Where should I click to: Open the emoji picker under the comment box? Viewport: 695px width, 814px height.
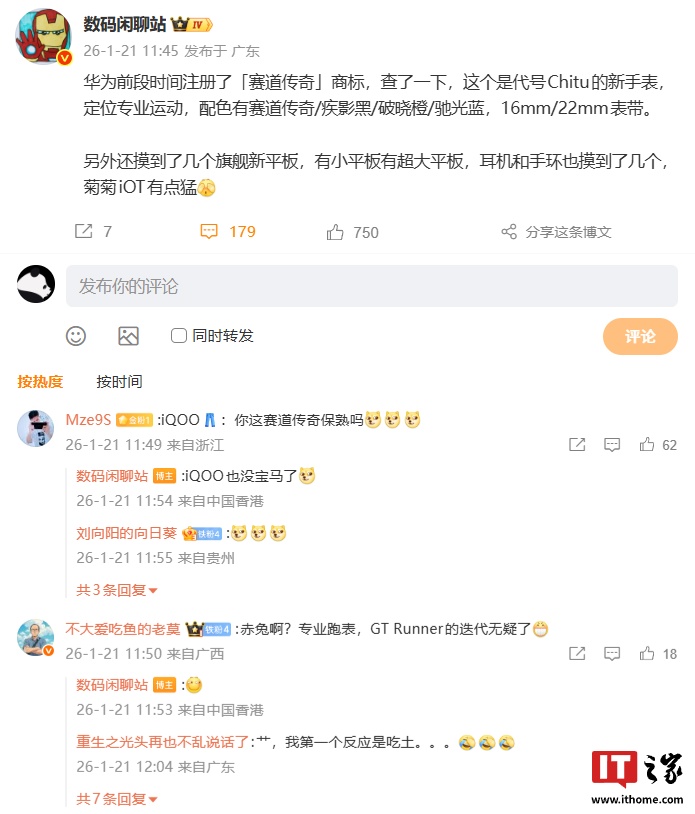click(x=76, y=336)
